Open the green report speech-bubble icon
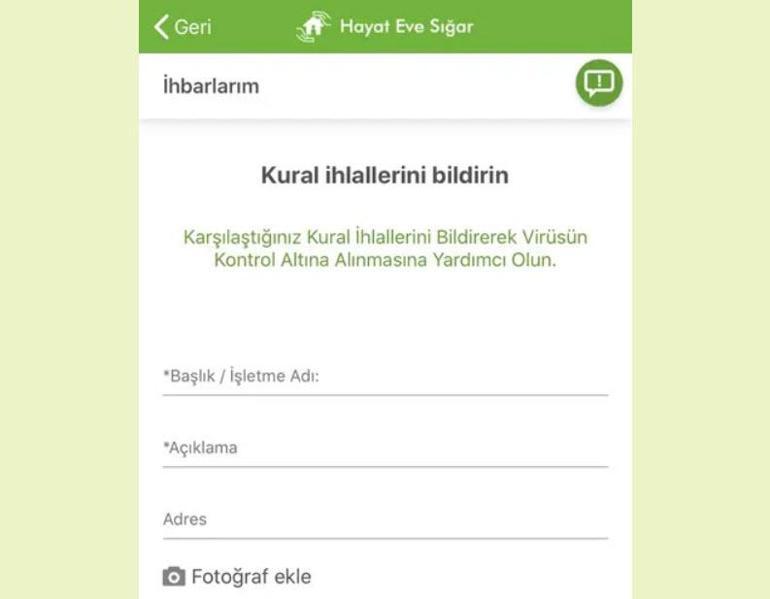 point(599,82)
